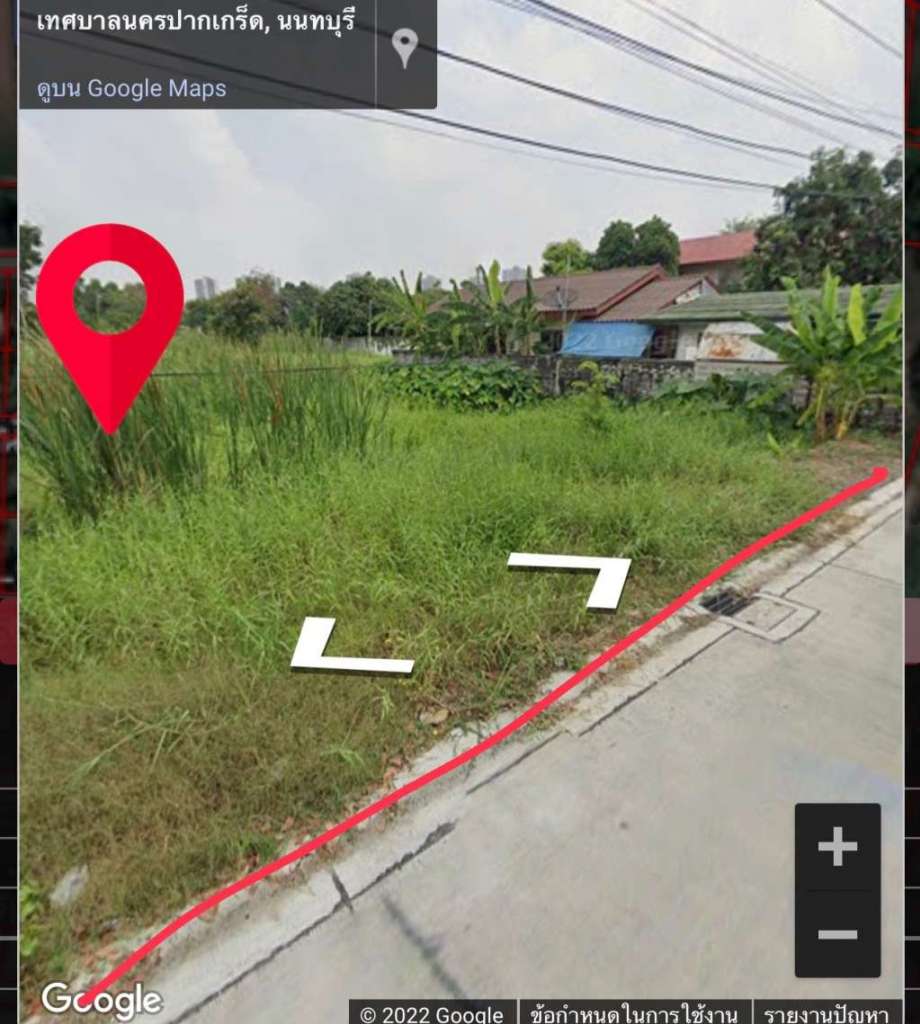Image resolution: width=920 pixels, height=1024 pixels.
Task: Move backward with the lower-left street arrow
Action: pos(345,648)
